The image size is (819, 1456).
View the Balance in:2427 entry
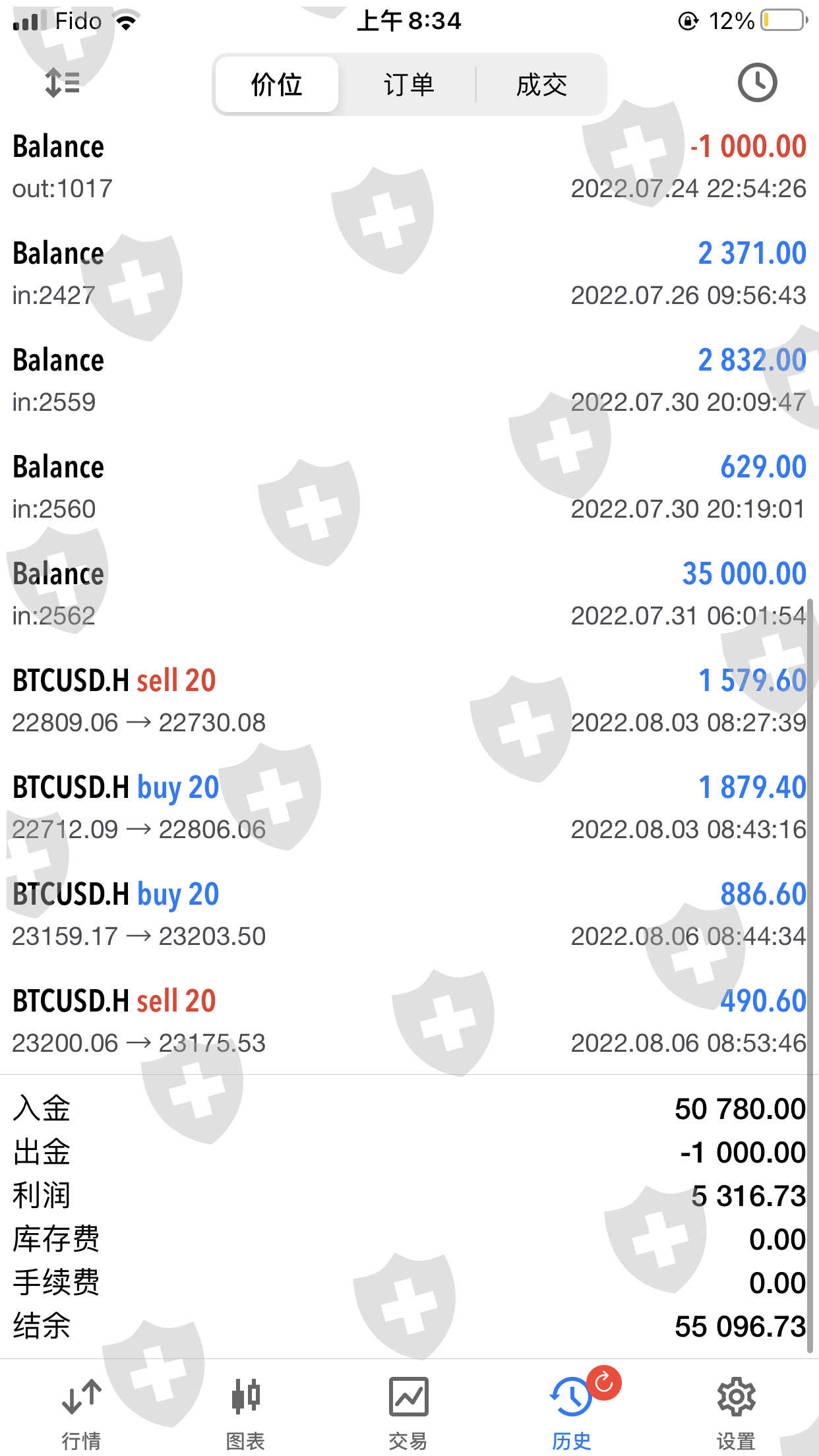click(x=409, y=274)
